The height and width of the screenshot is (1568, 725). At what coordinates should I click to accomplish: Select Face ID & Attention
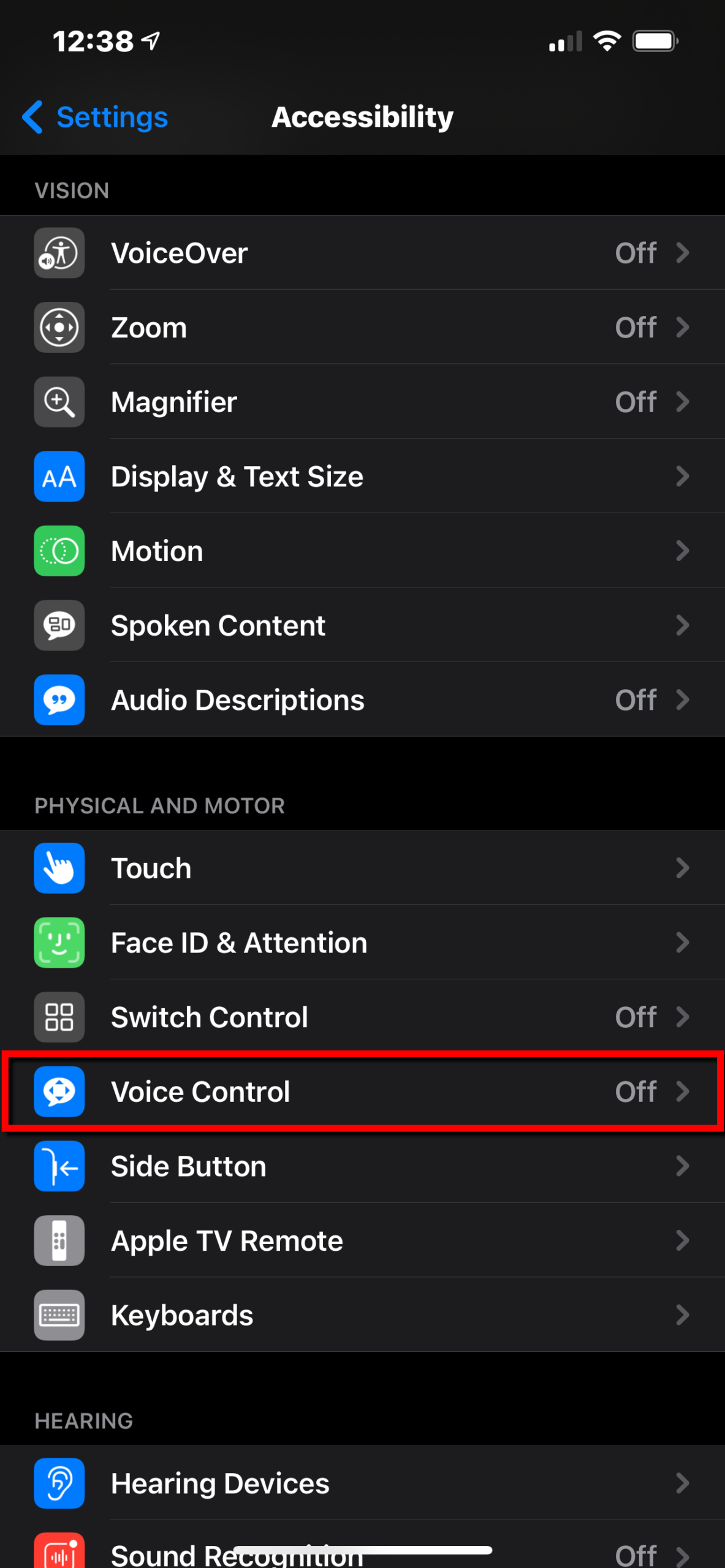point(362,943)
